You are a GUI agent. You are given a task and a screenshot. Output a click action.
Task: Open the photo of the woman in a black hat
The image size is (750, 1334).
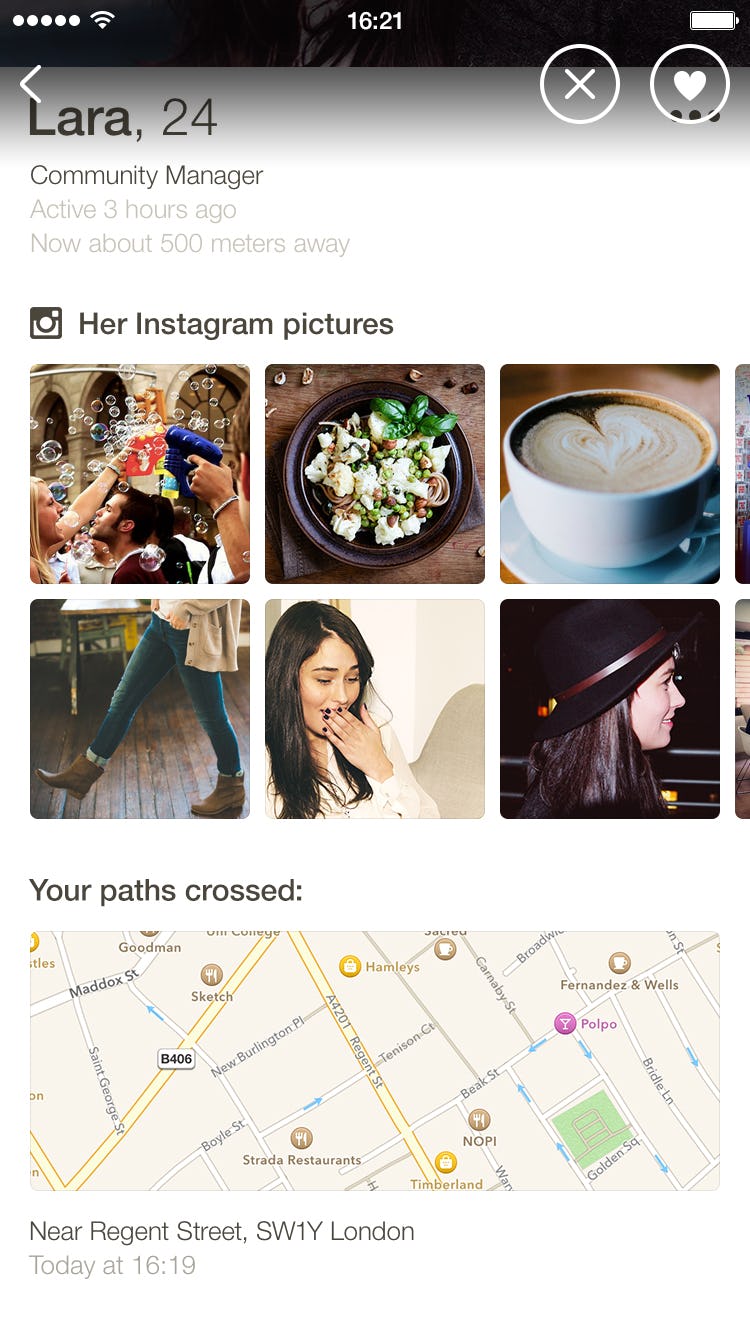pos(610,709)
